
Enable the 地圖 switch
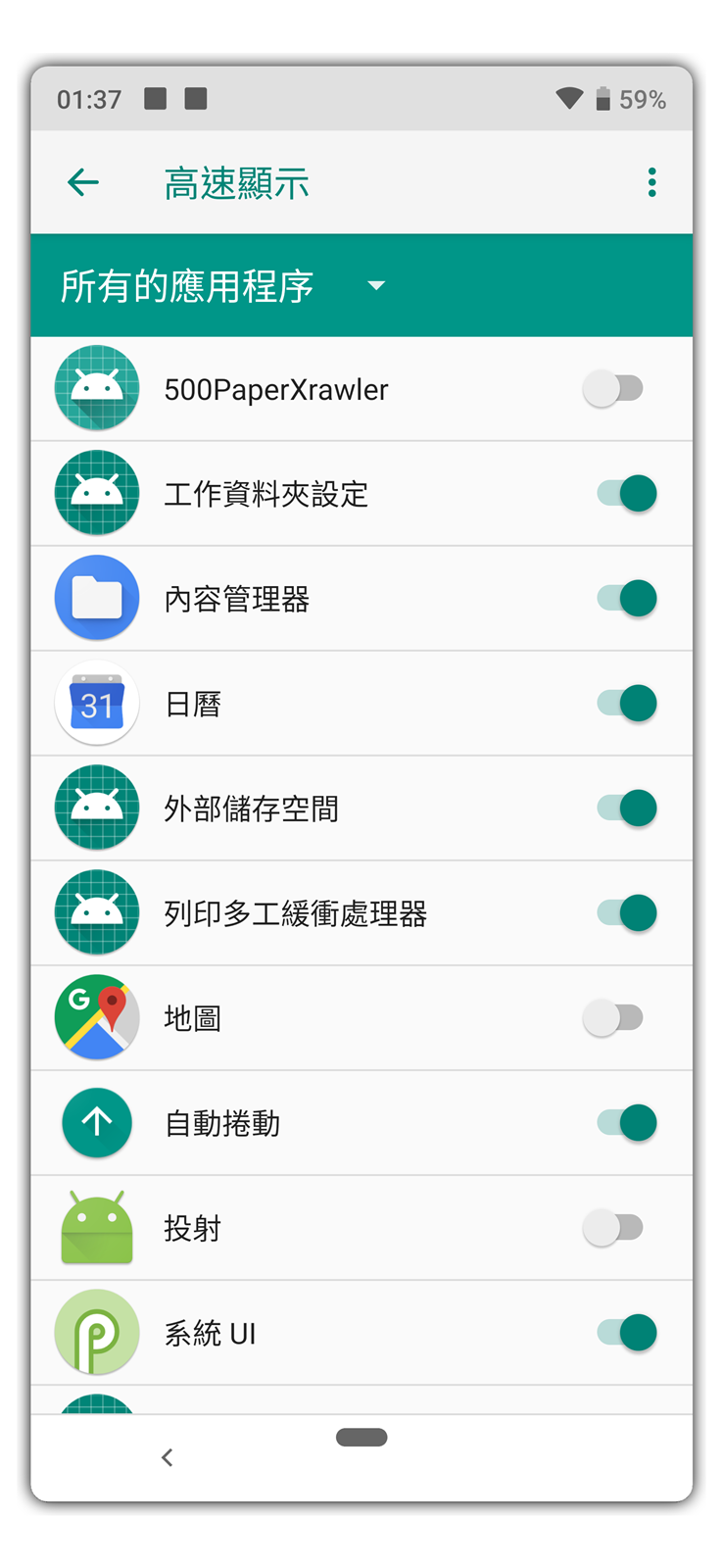[614, 1018]
